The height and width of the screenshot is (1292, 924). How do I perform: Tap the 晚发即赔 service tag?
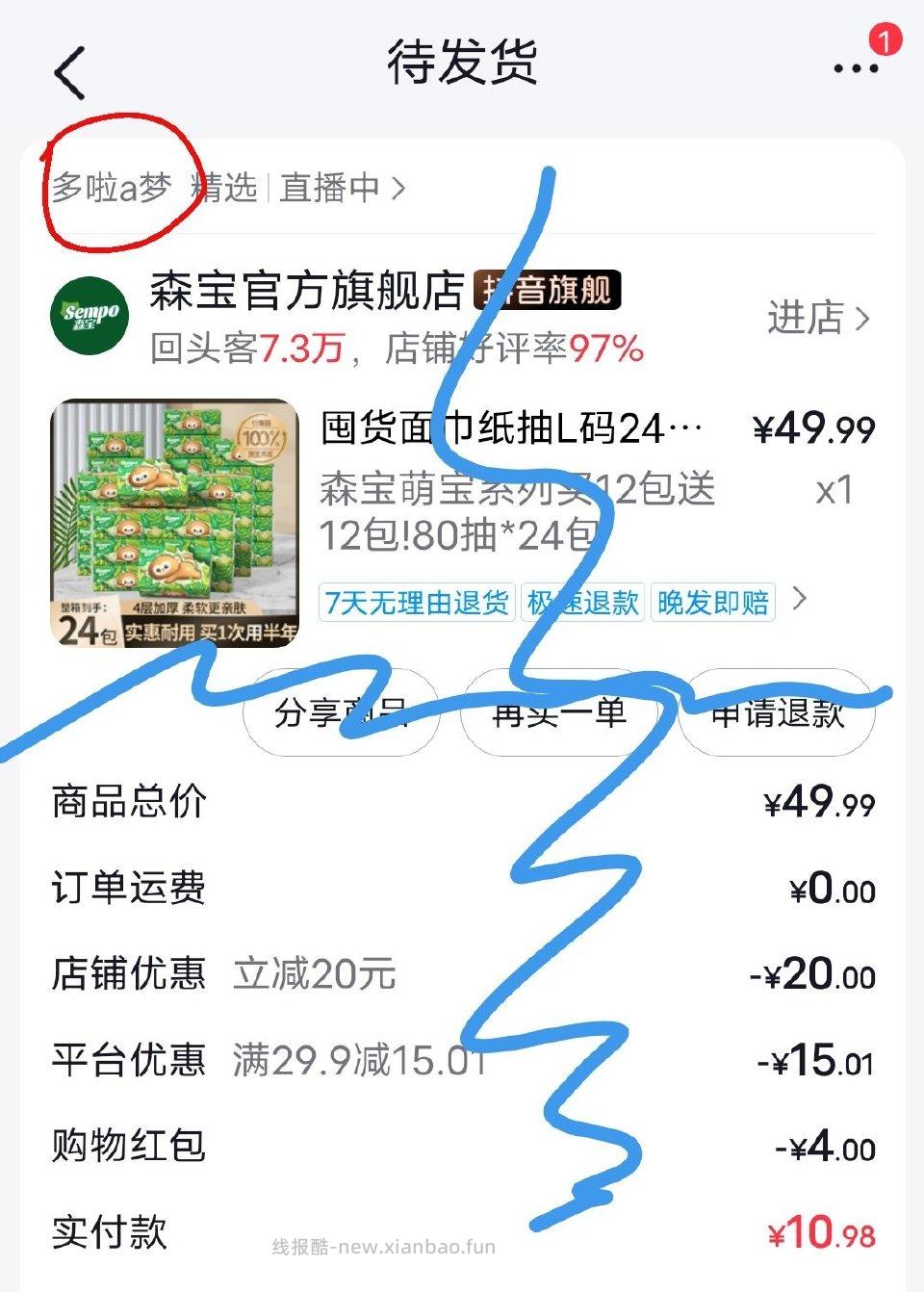(x=710, y=603)
